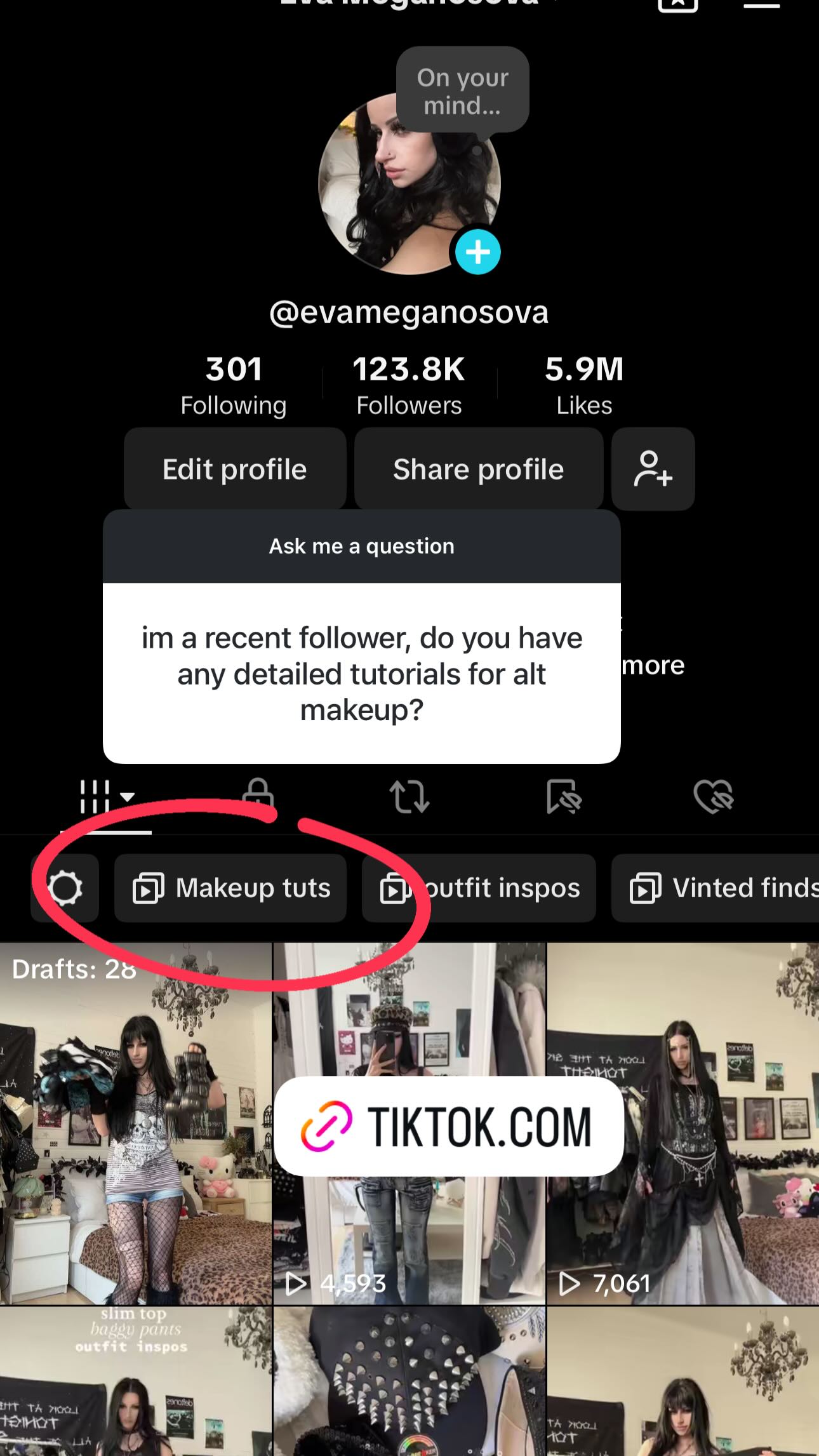This screenshot has height=1456, width=819.
Task: Click the Share profile button
Action: coord(478,469)
